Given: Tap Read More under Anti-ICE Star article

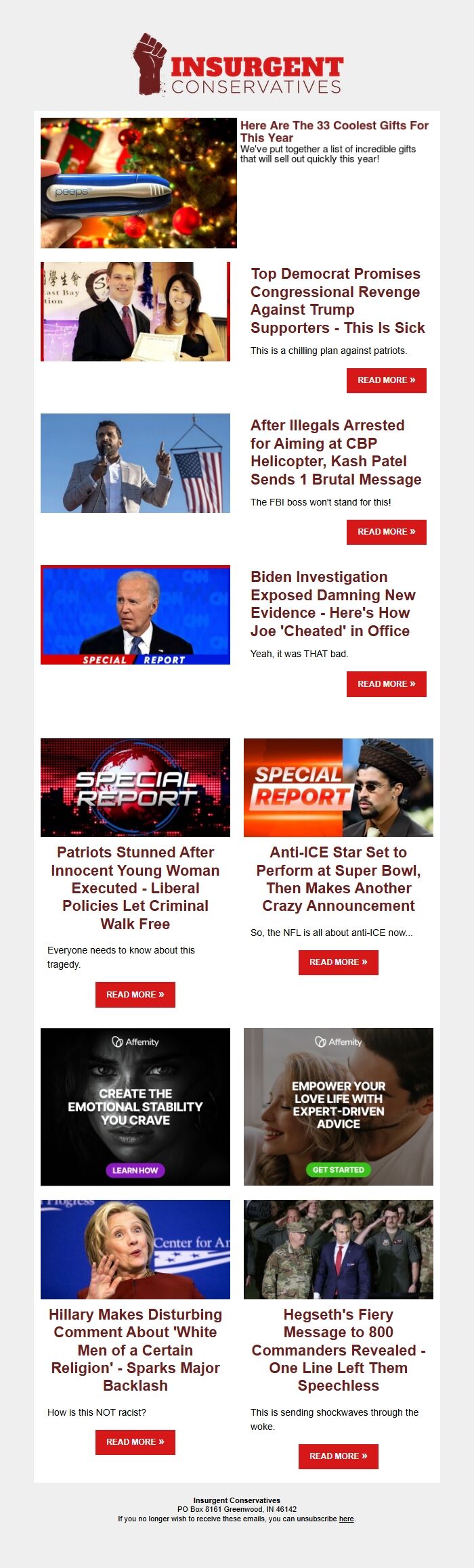Looking at the screenshot, I should pyautogui.click(x=338, y=962).
